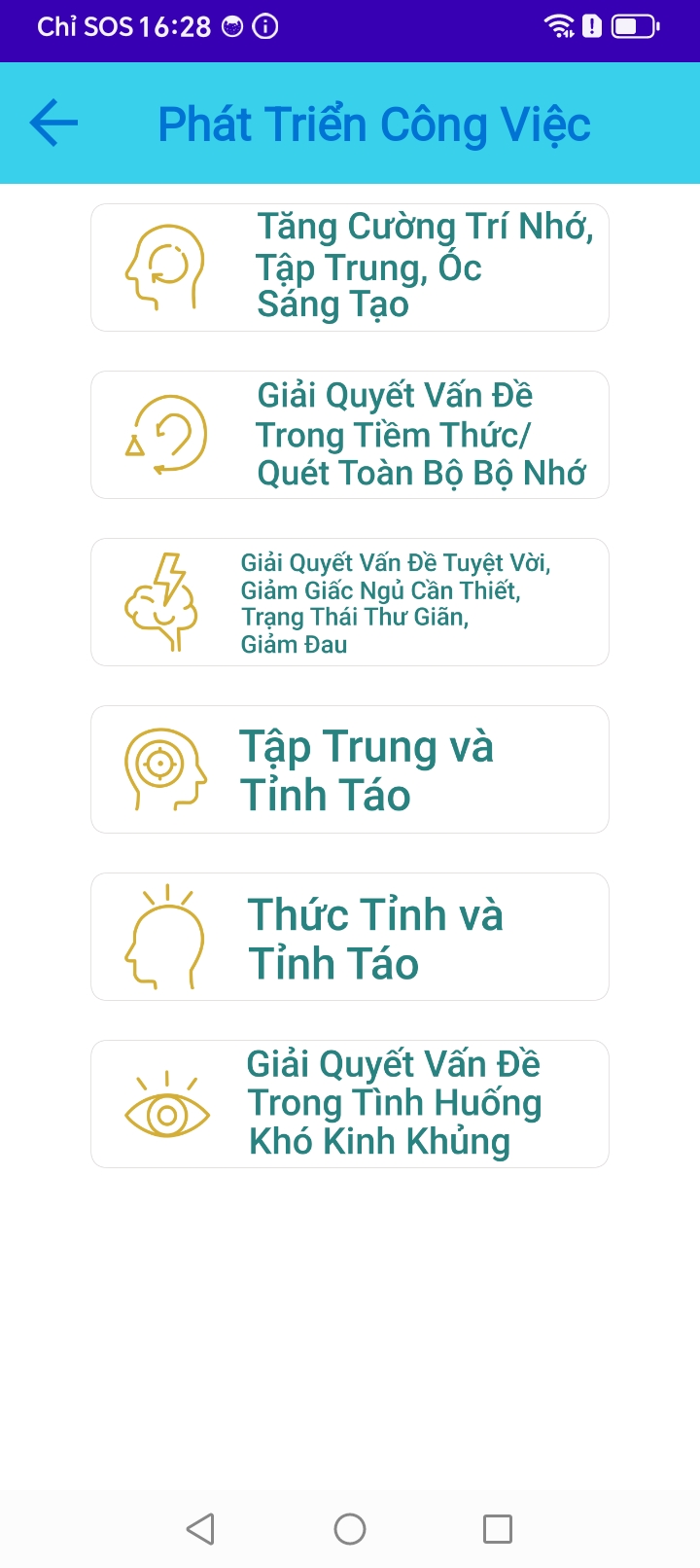Viewport: 700px width, 1568px height.
Task: Choose Tập Trung và Tỉnh Táo
Action: click(x=350, y=769)
